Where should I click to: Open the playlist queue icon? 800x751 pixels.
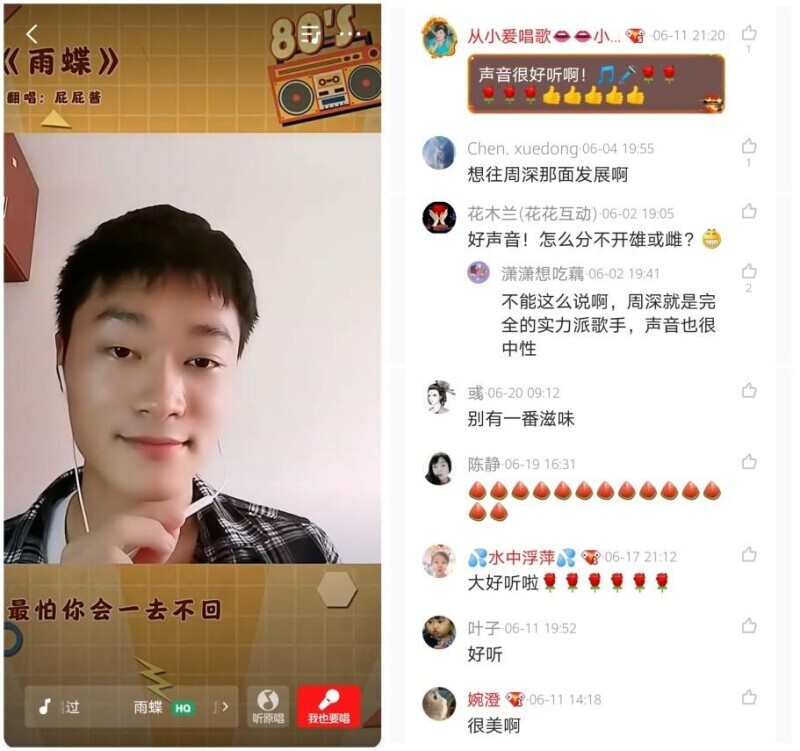[311, 35]
